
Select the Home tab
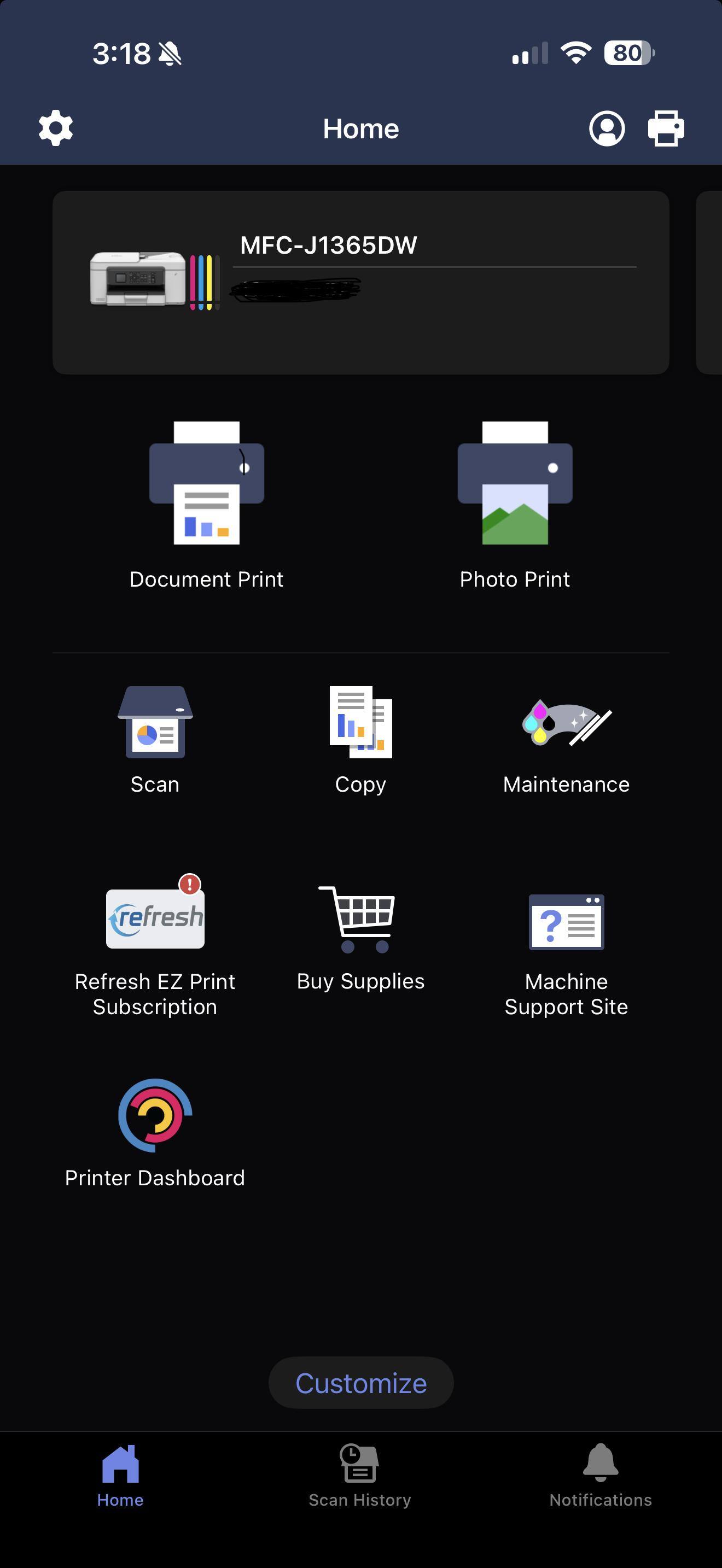tap(120, 1475)
